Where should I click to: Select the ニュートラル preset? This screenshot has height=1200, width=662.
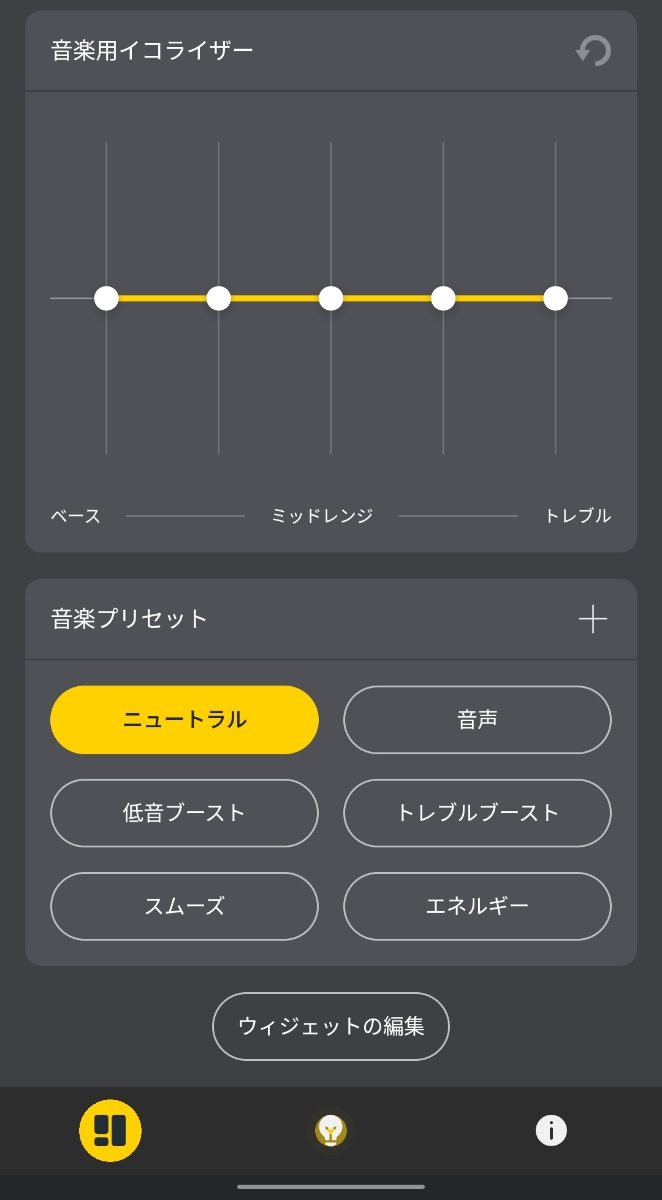[184, 720]
